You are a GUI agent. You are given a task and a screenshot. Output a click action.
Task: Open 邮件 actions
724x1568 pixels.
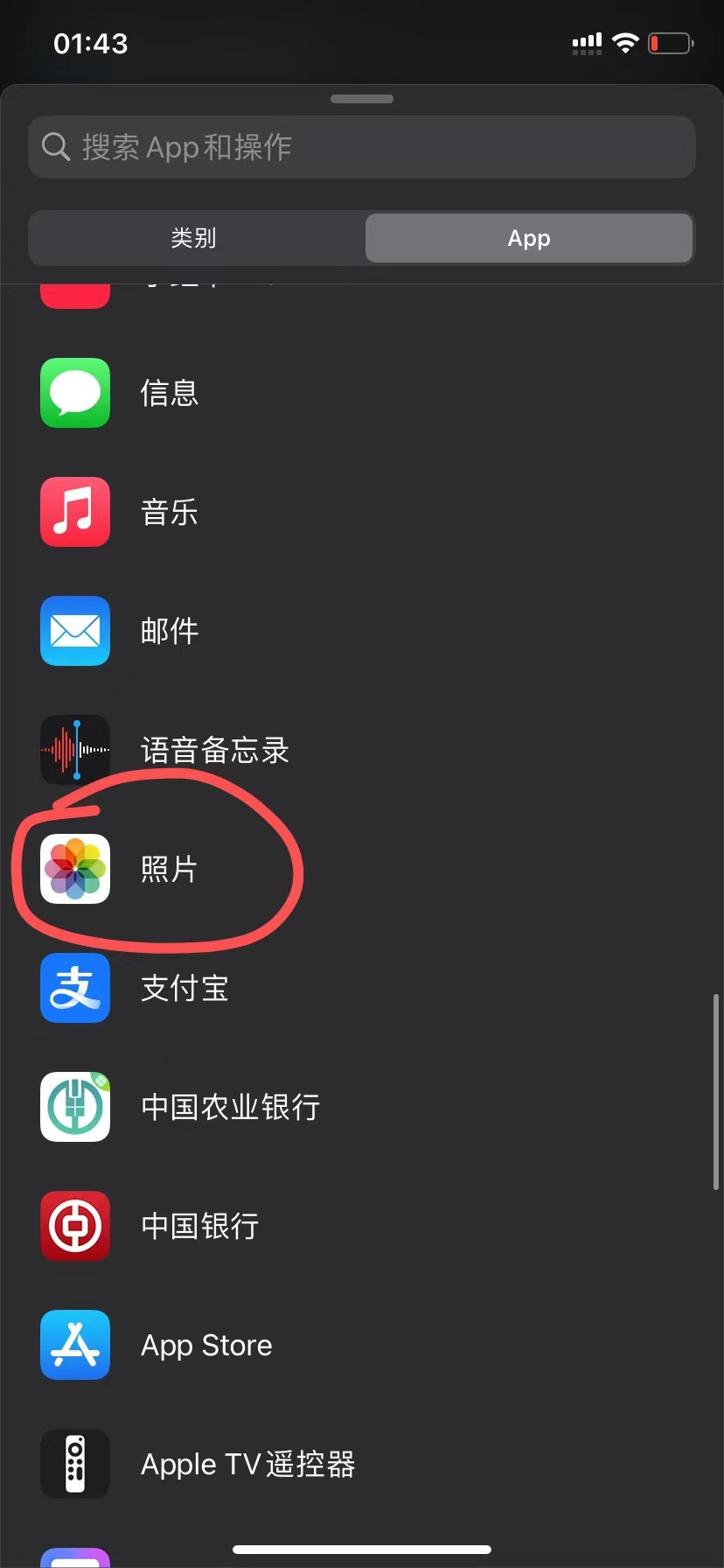[x=170, y=631]
